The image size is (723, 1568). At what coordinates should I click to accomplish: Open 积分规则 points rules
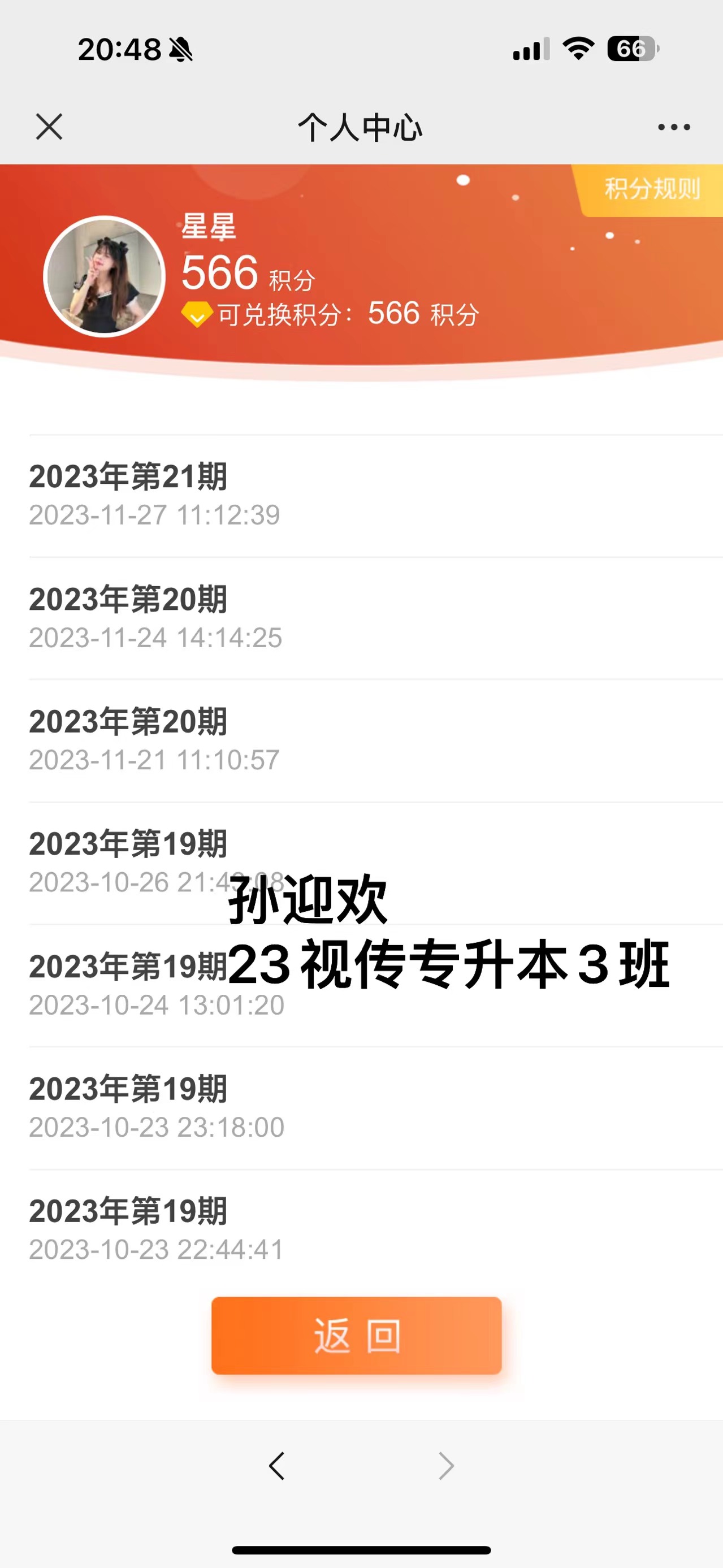651,189
